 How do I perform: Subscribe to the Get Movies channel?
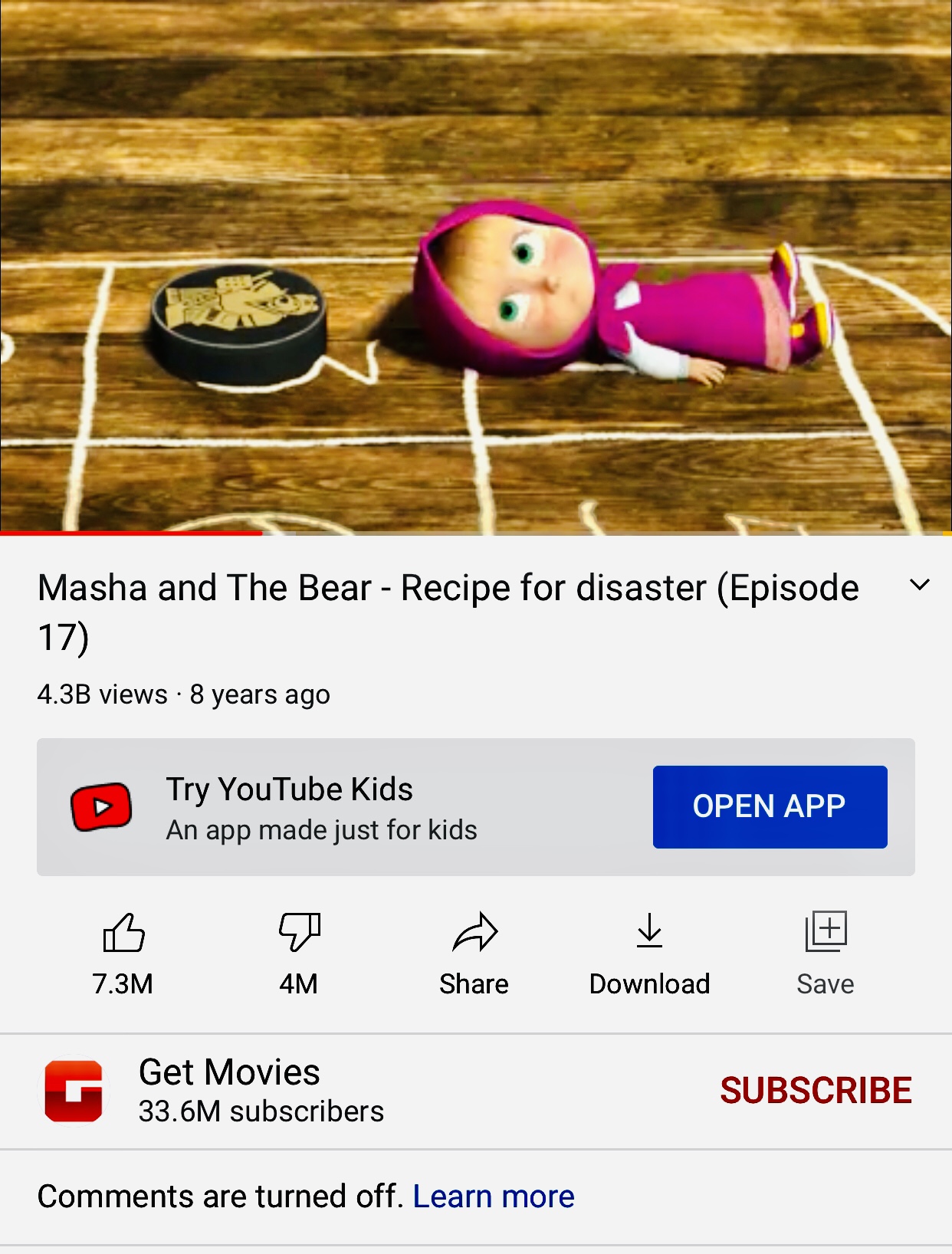(x=816, y=1091)
